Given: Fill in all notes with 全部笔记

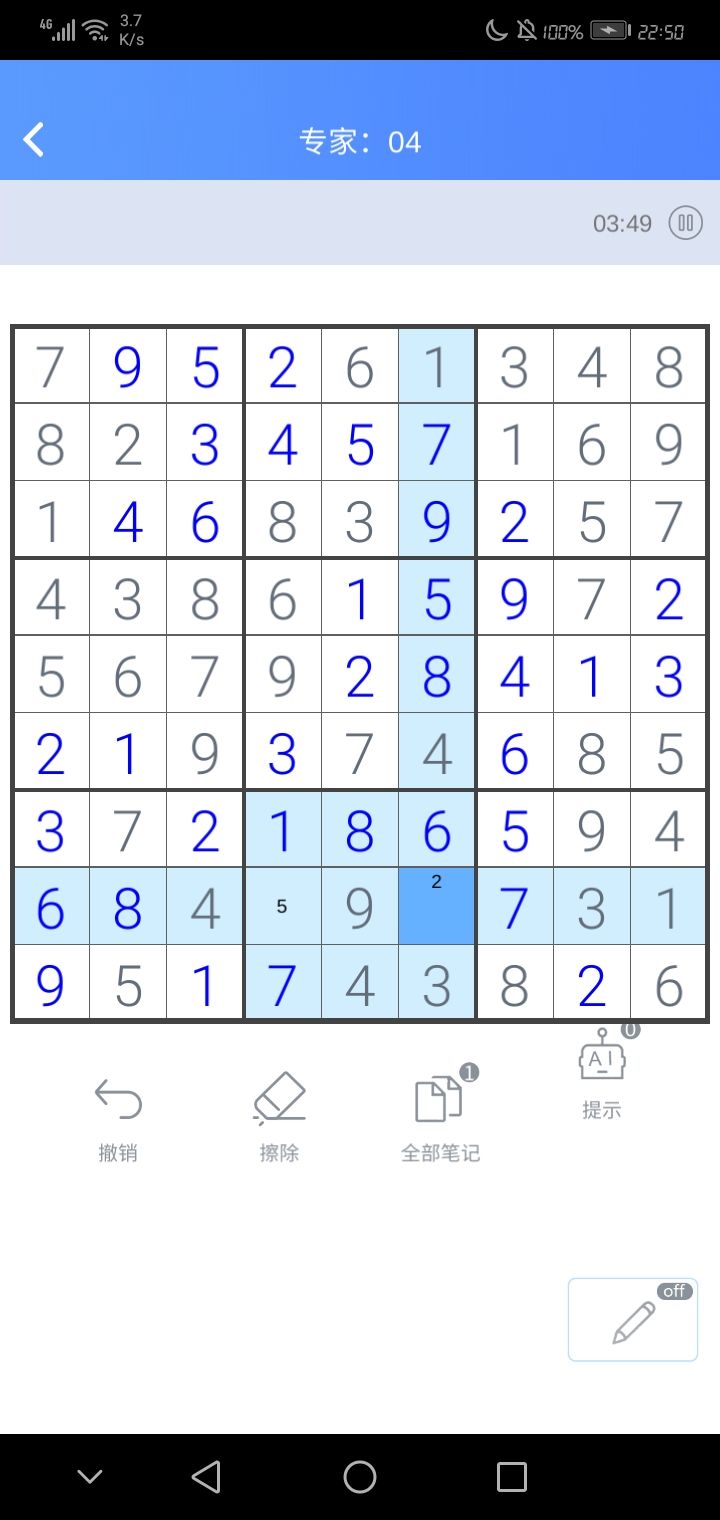Looking at the screenshot, I should click(441, 1117).
